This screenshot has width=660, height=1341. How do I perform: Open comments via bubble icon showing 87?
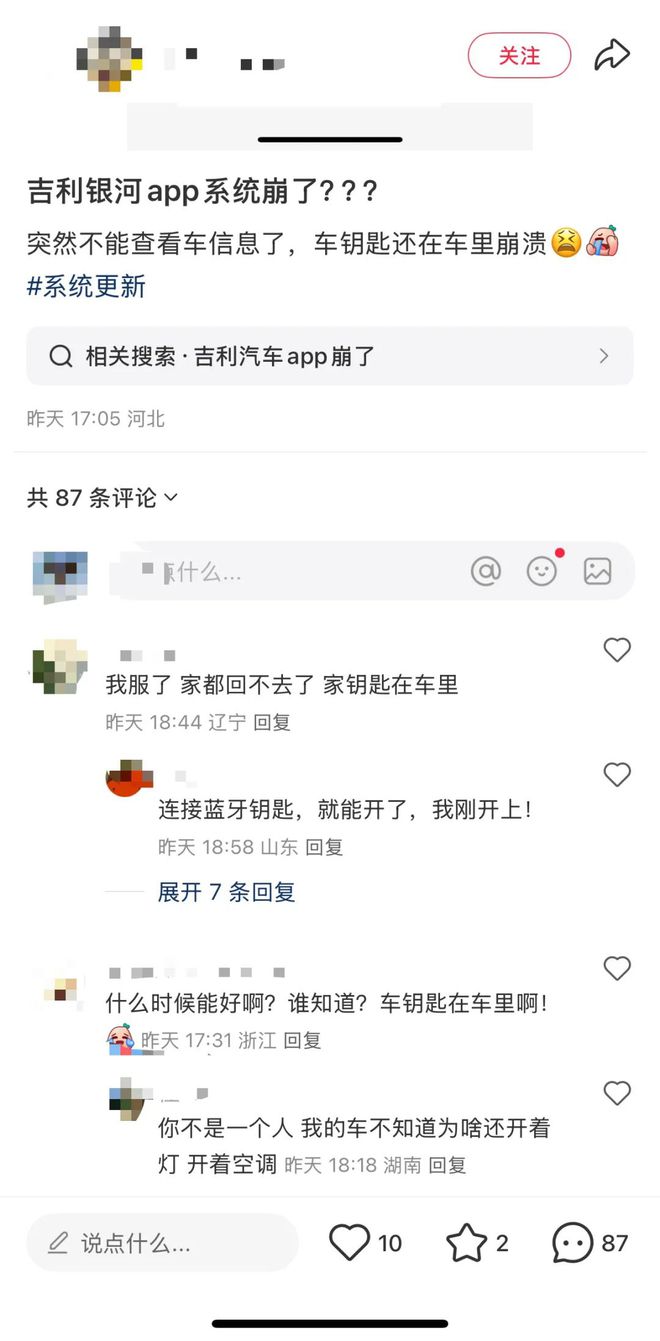573,1243
